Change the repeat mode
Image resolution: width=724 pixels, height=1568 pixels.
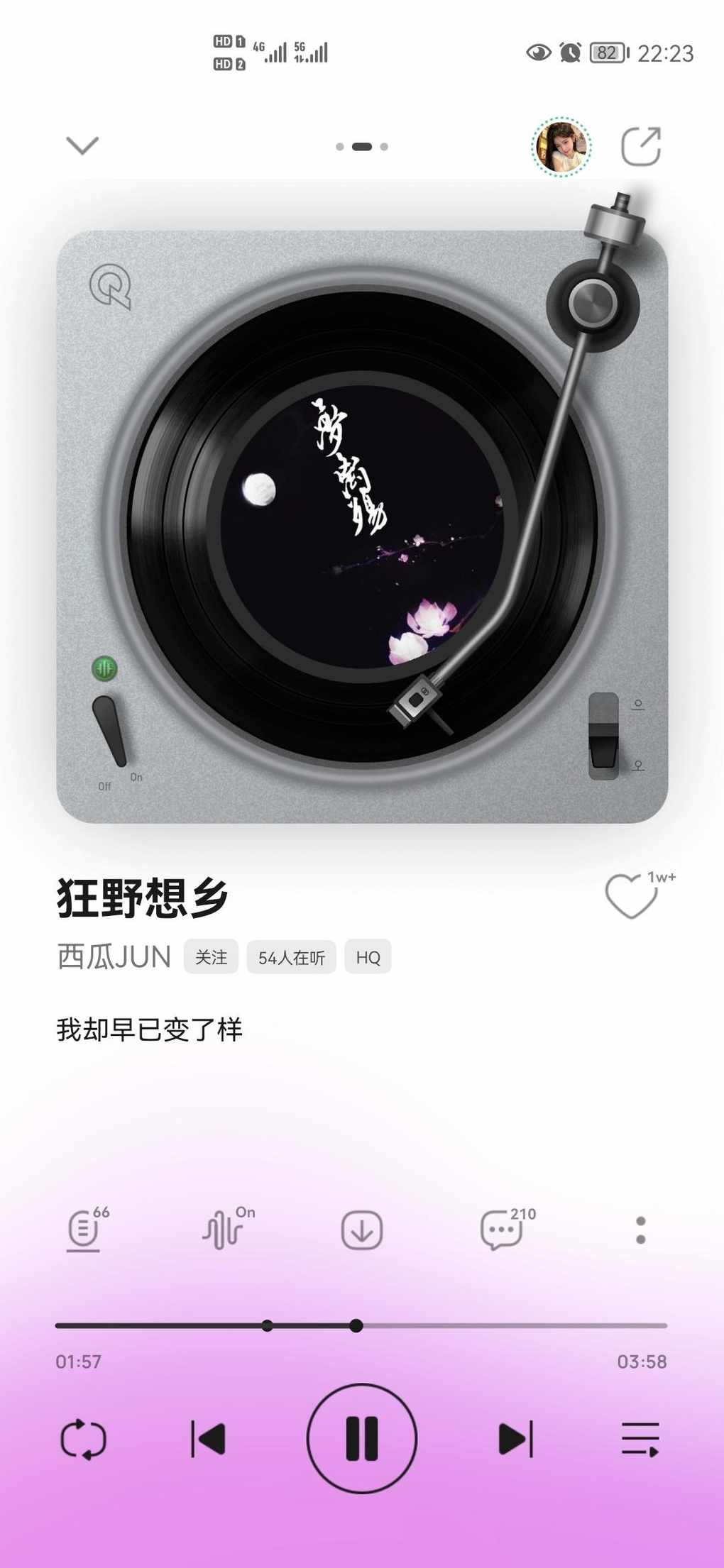[x=83, y=1439]
